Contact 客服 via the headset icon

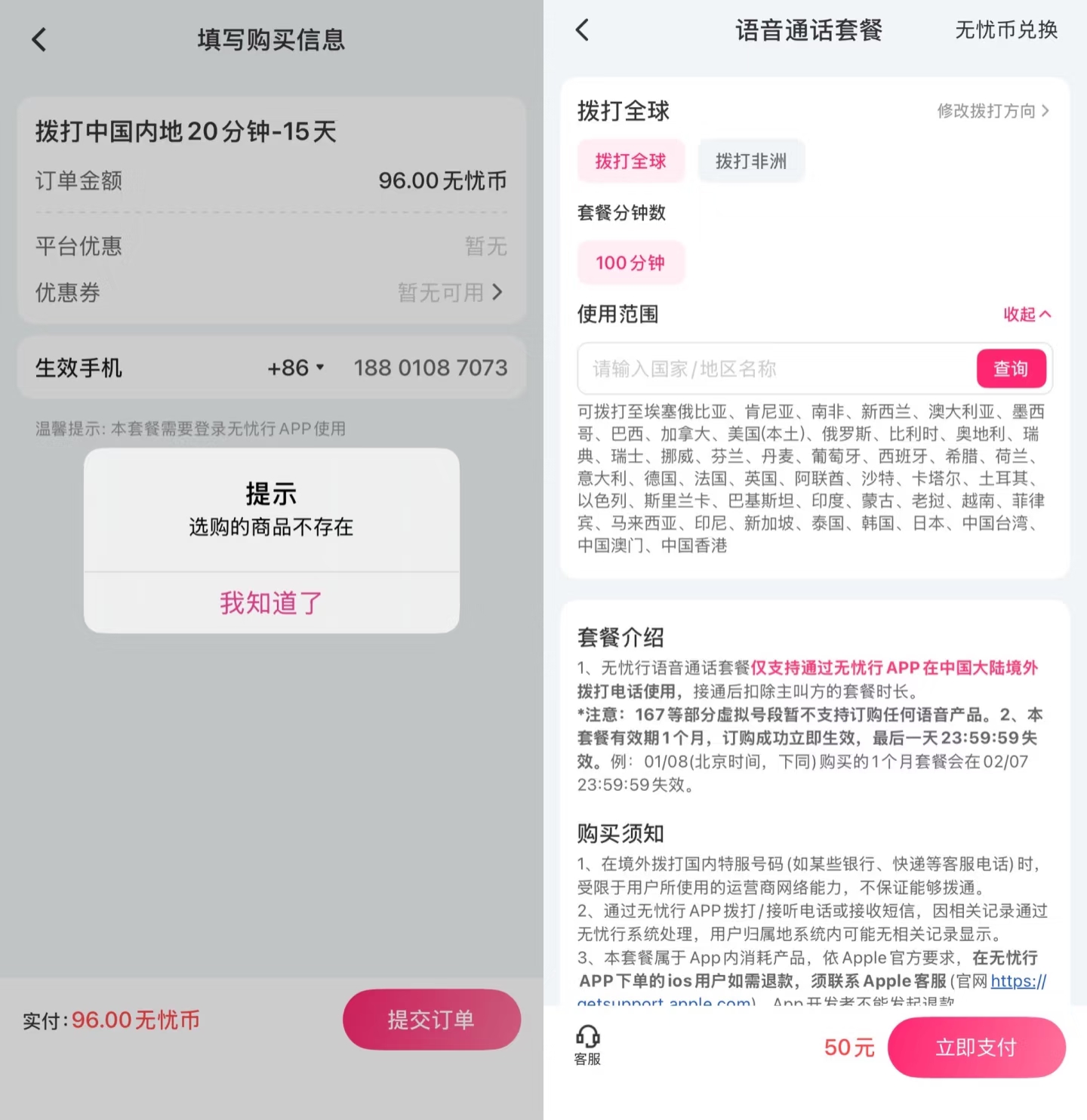pyautogui.click(x=587, y=1044)
